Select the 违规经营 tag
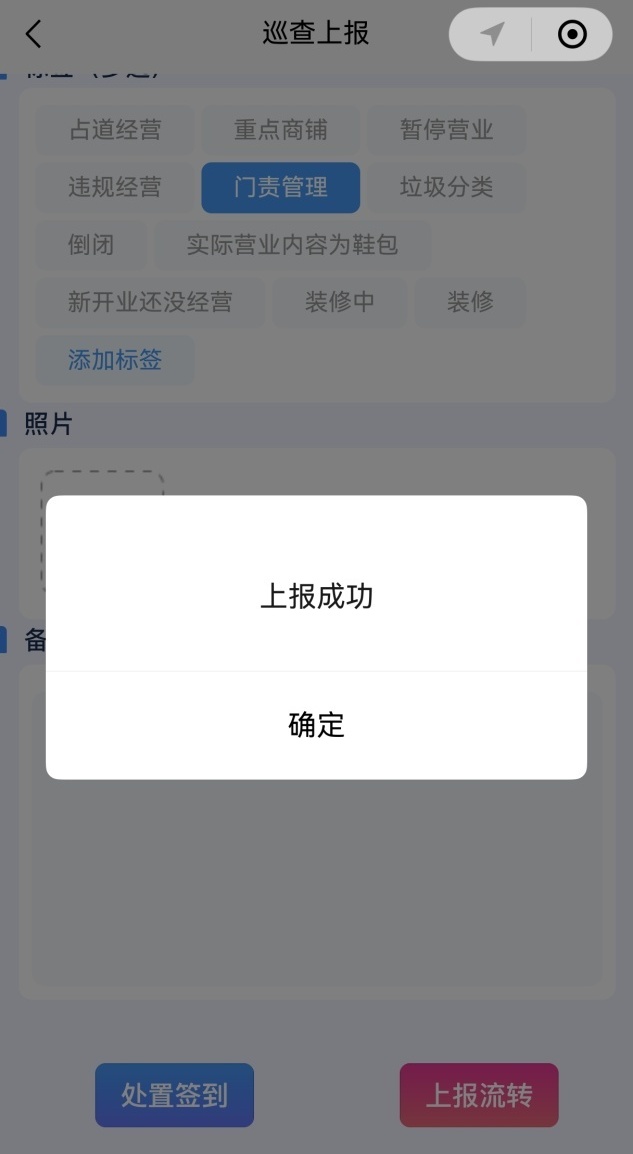 coord(115,187)
